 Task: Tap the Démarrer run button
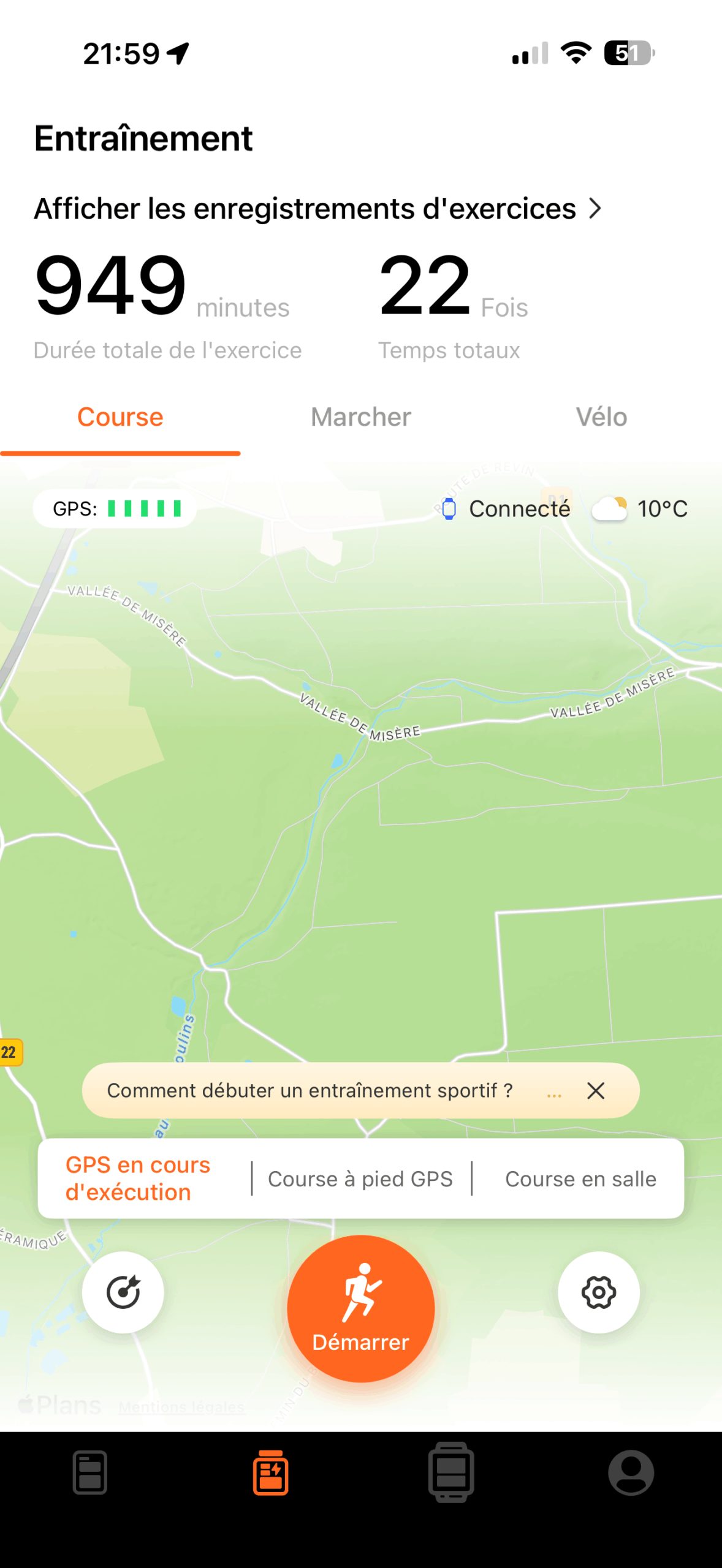360,1309
